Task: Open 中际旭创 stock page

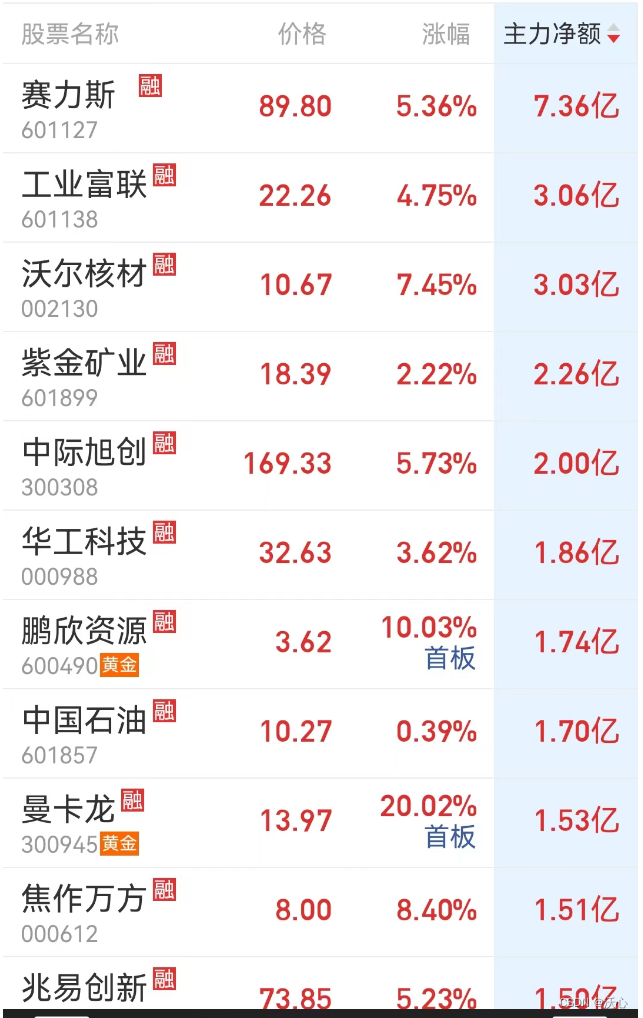Action: click(84, 452)
